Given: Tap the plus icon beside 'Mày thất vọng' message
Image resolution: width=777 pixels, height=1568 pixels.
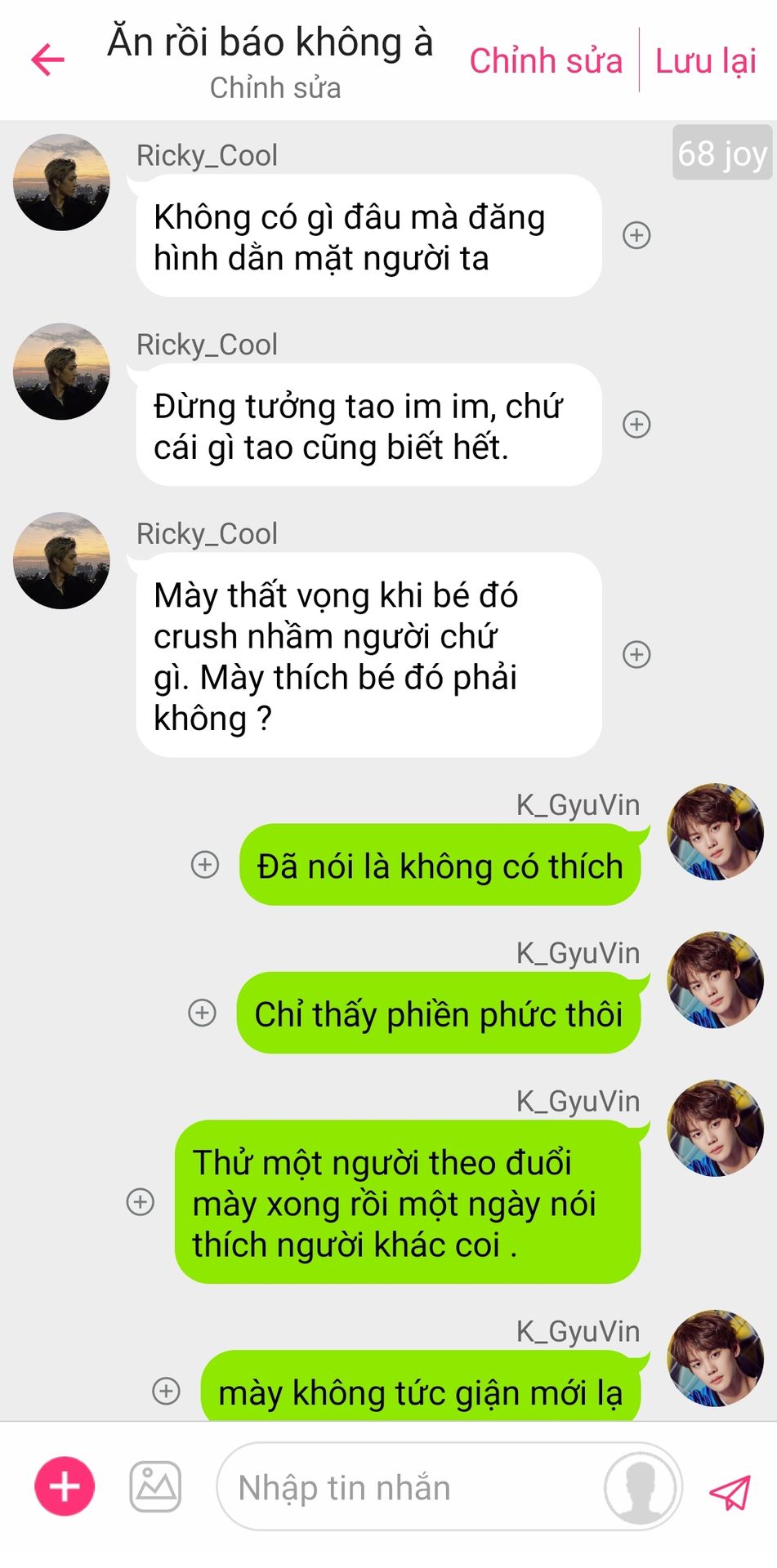Looking at the screenshot, I should 636,654.
